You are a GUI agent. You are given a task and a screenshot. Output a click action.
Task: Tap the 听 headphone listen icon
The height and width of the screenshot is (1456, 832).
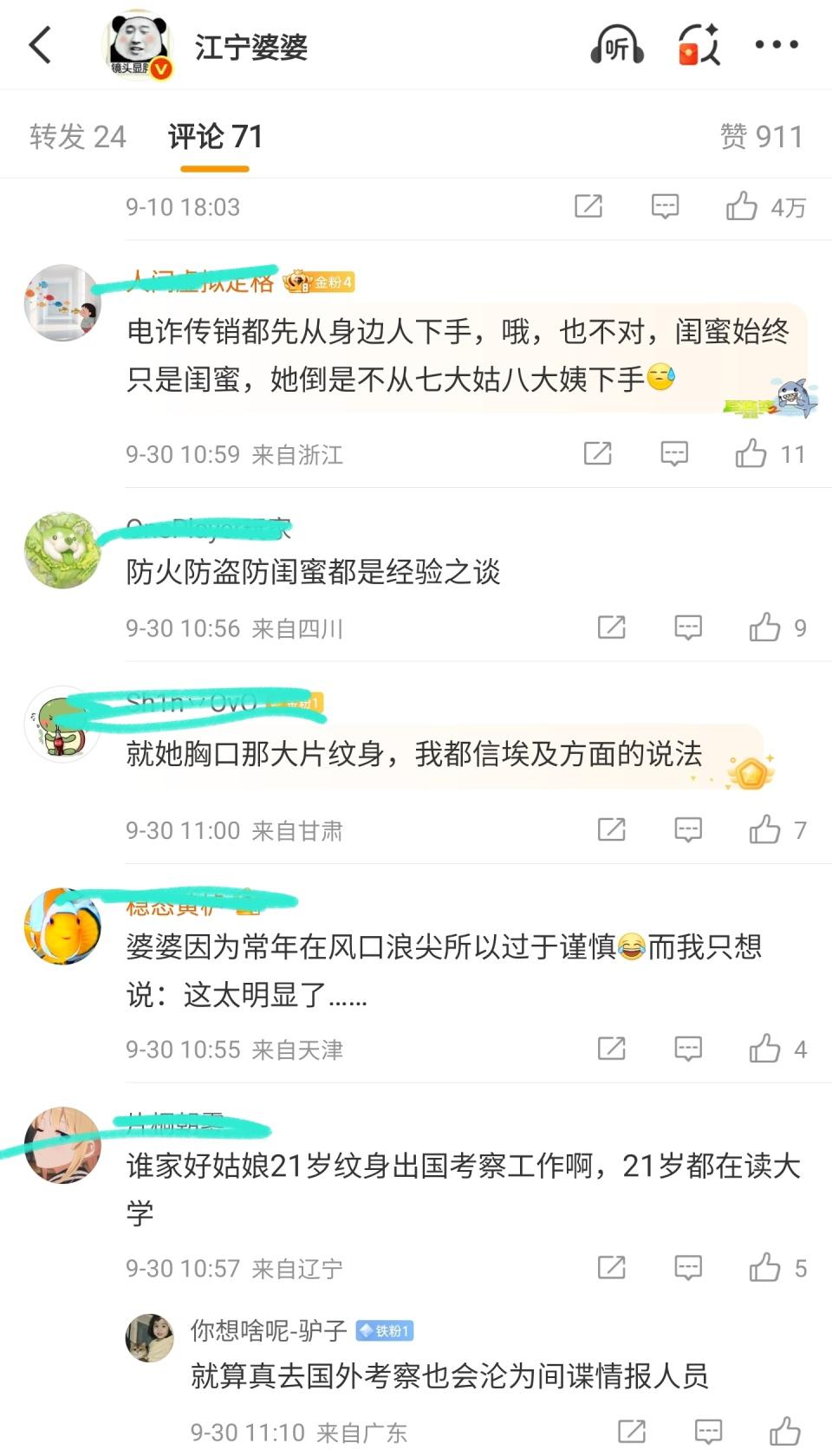(x=616, y=46)
